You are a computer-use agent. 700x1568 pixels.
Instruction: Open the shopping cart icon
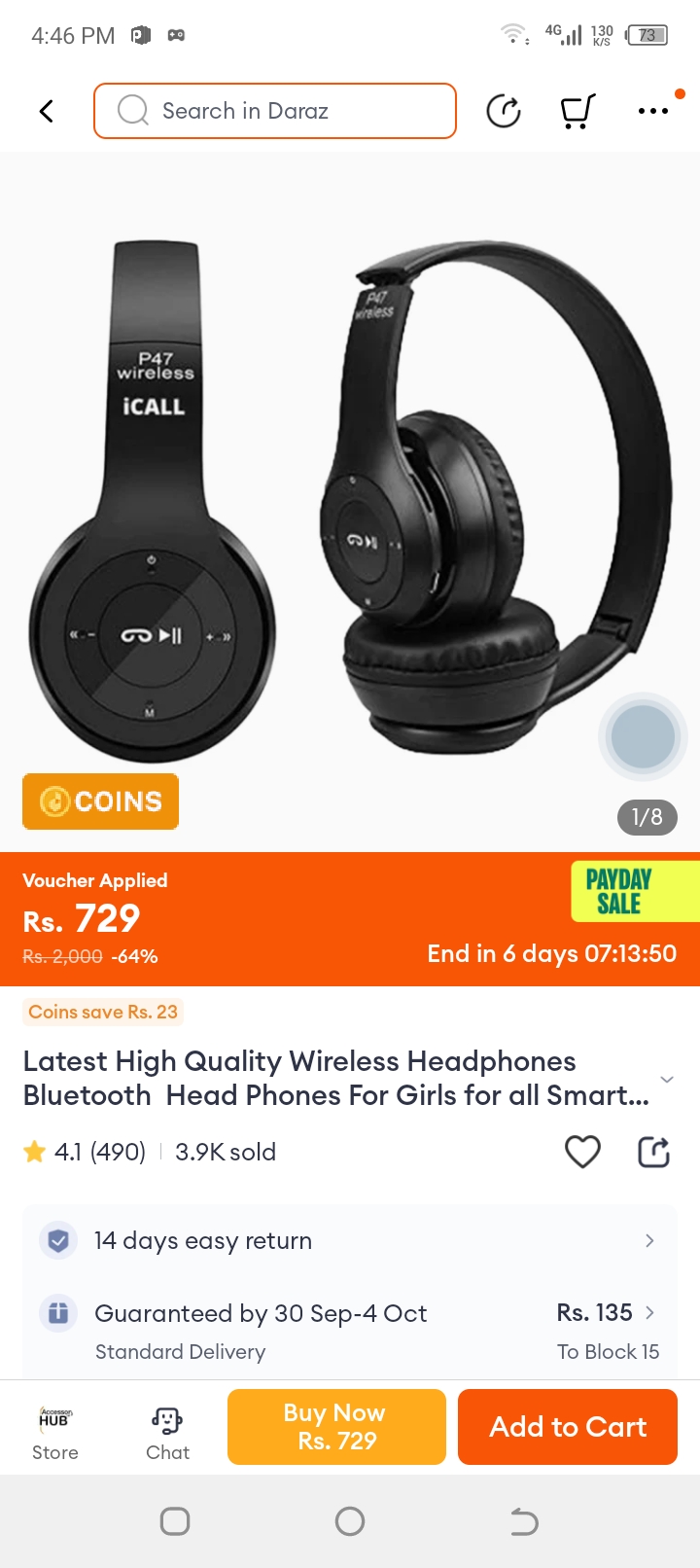click(x=577, y=111)
